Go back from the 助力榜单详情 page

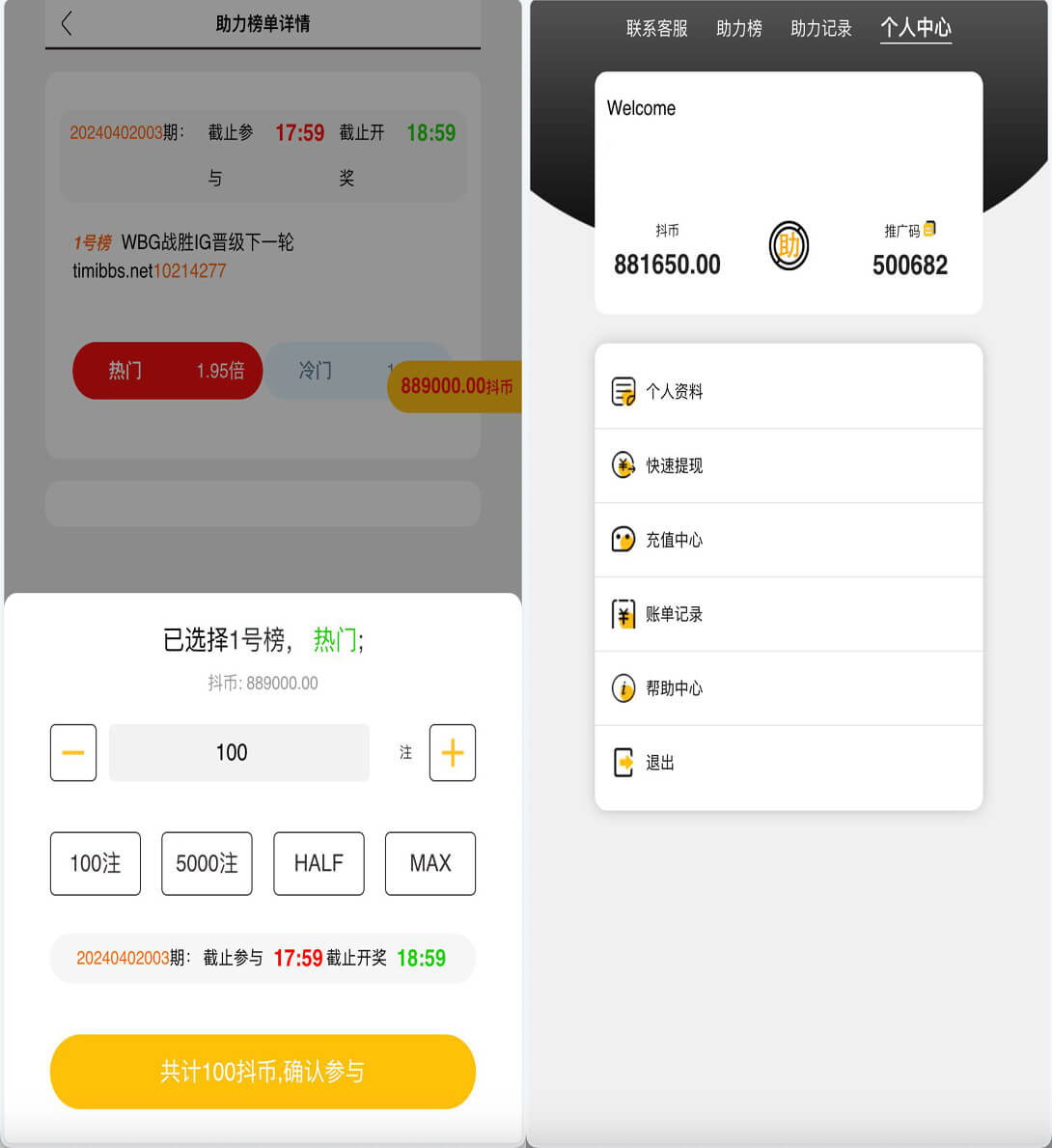[x=67, y=24]
